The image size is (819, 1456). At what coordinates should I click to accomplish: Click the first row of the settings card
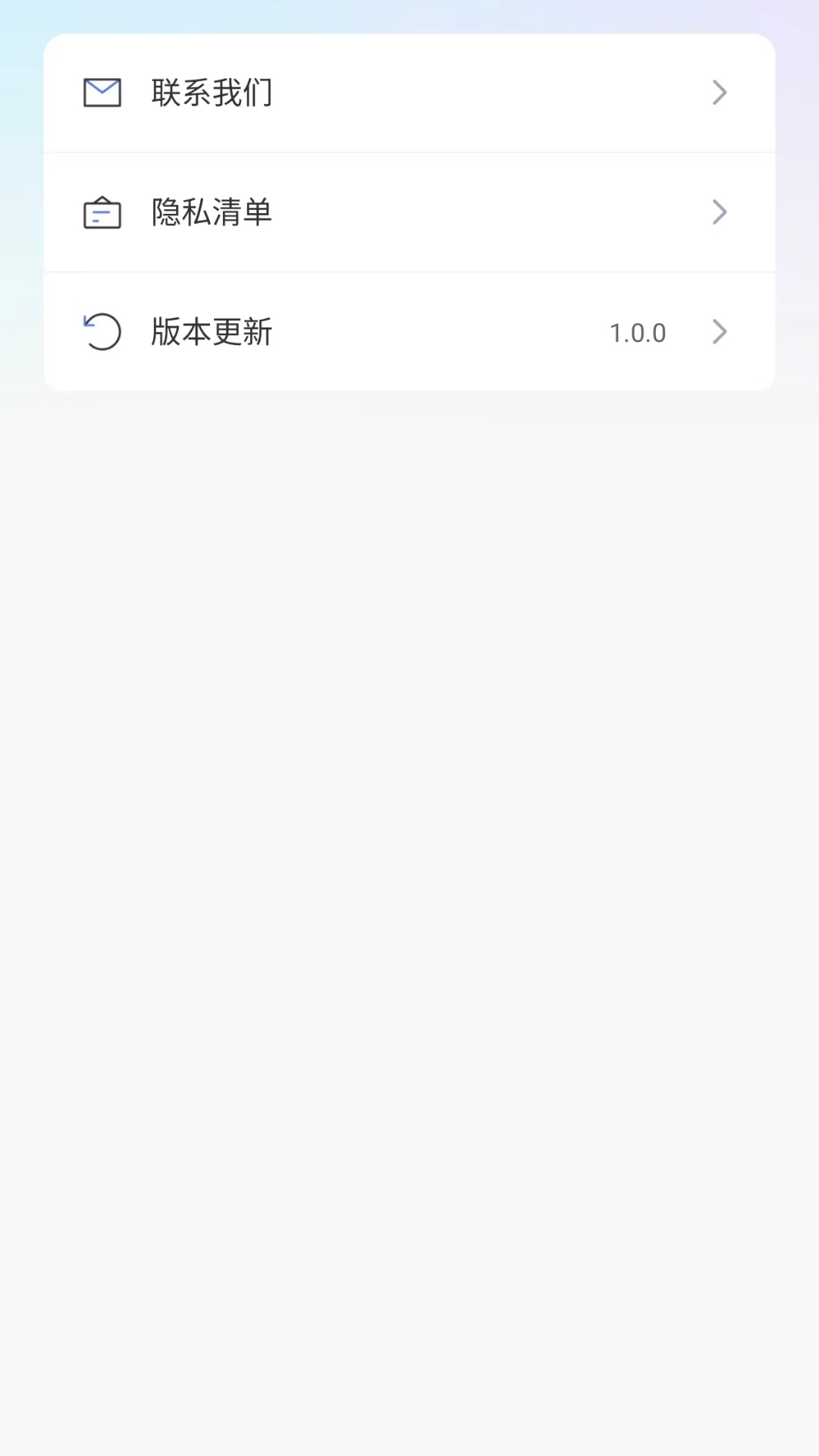tap(409, 93)
